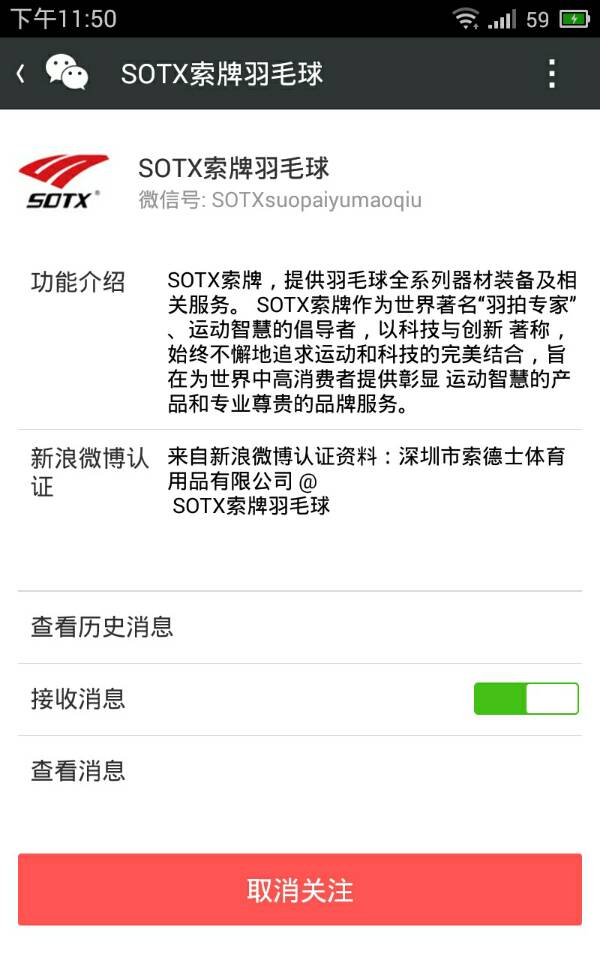Toggle the 接收消息 switch off
The image size is (600, 960).
coord(526,699)
